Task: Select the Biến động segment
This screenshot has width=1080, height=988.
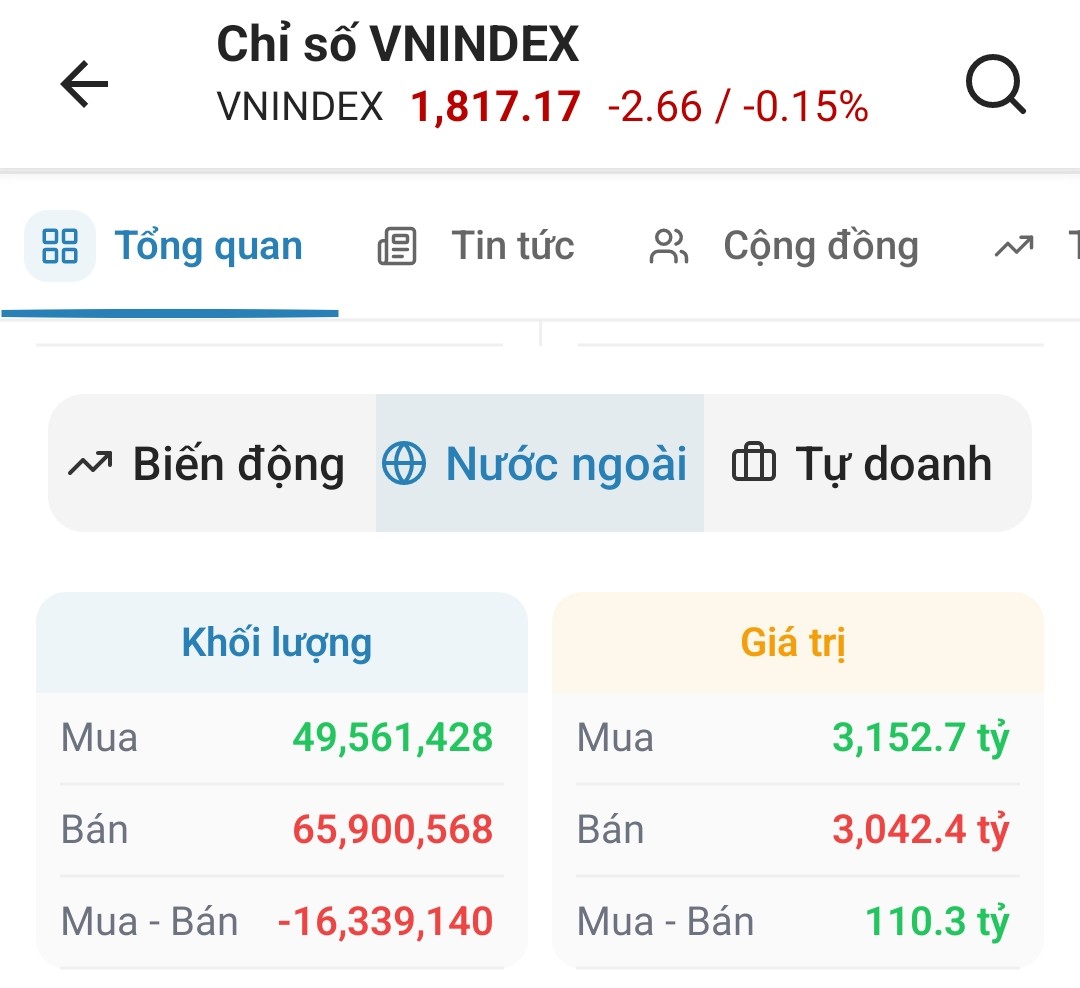Action: click(x=207, y=464)
